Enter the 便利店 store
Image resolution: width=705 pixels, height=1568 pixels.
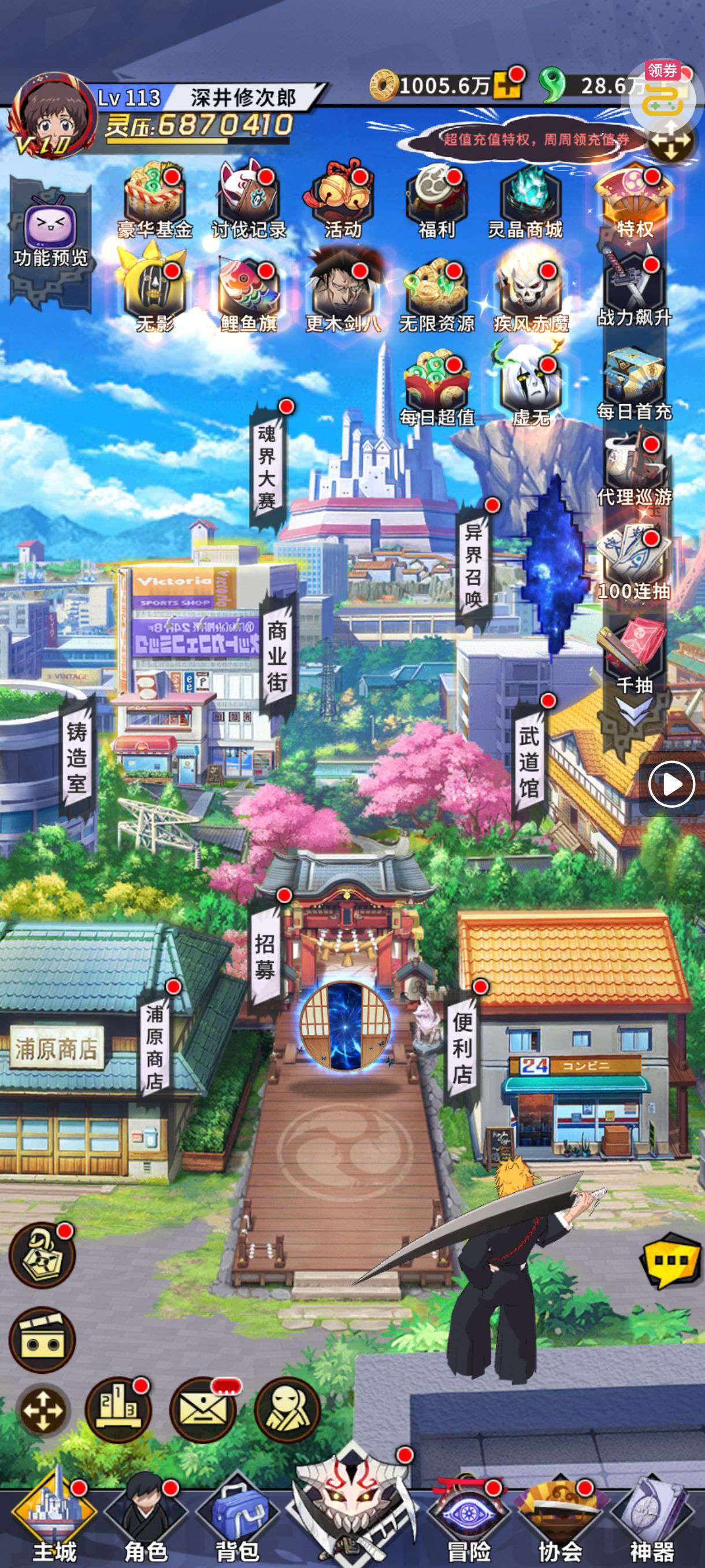point(462,1047)
